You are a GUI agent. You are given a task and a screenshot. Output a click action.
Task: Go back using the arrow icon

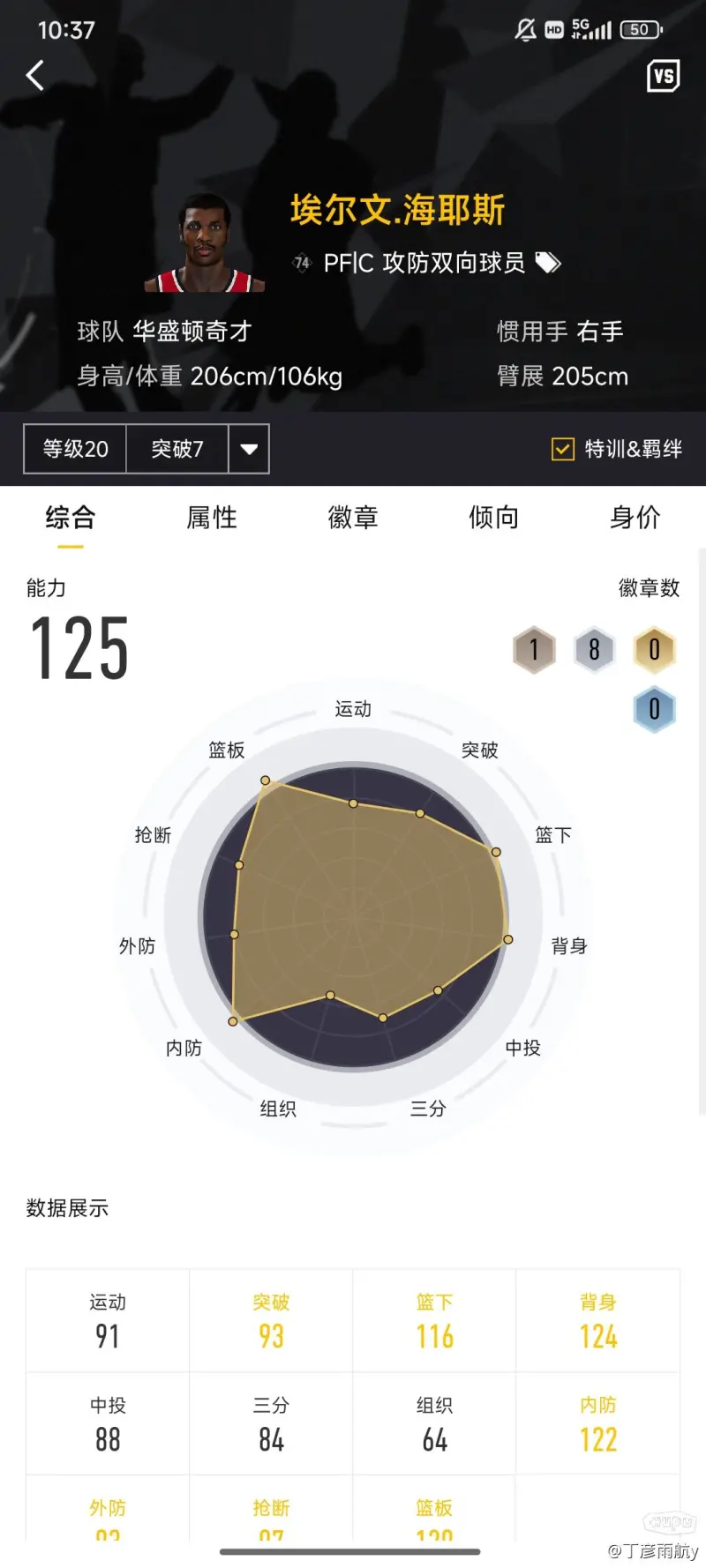35,76
